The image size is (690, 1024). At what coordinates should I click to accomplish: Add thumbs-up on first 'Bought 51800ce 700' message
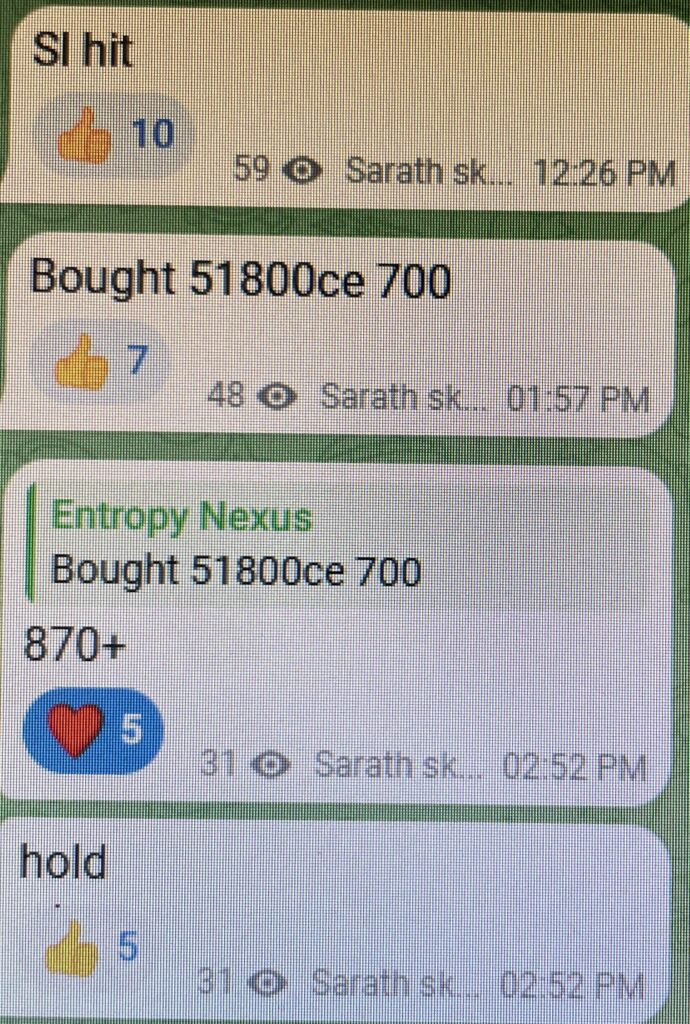click(x=98, y=362)
